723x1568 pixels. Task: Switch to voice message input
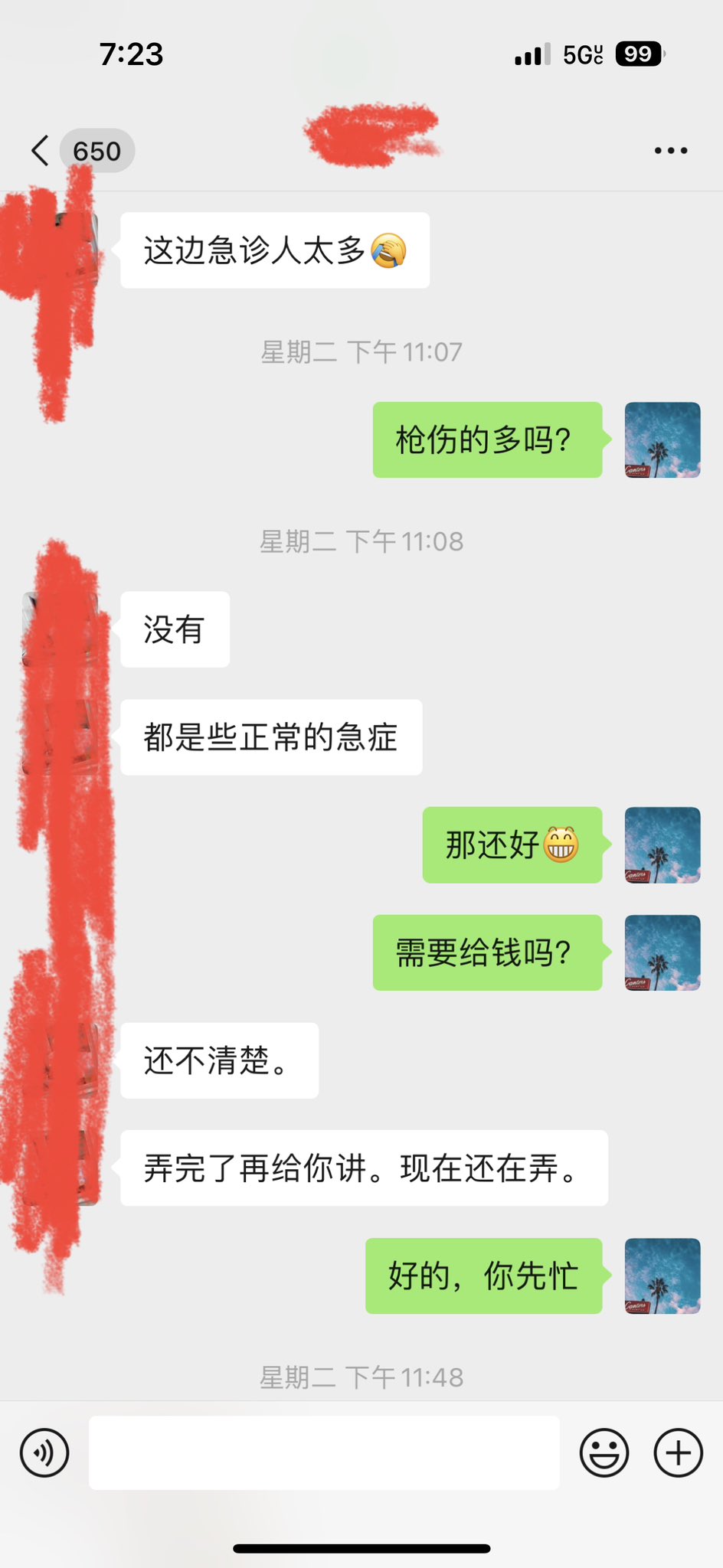point(44,1452)
